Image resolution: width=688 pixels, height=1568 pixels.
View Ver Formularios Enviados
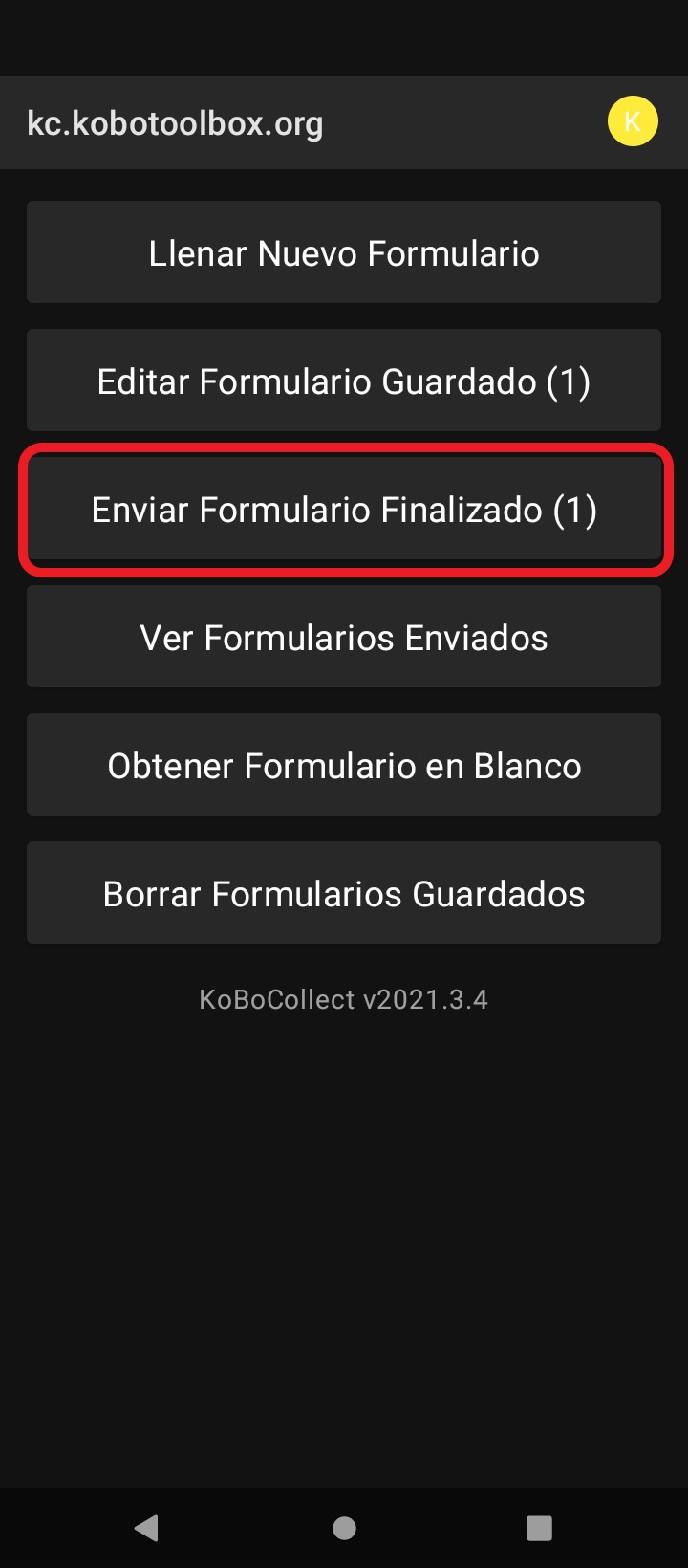344,637
